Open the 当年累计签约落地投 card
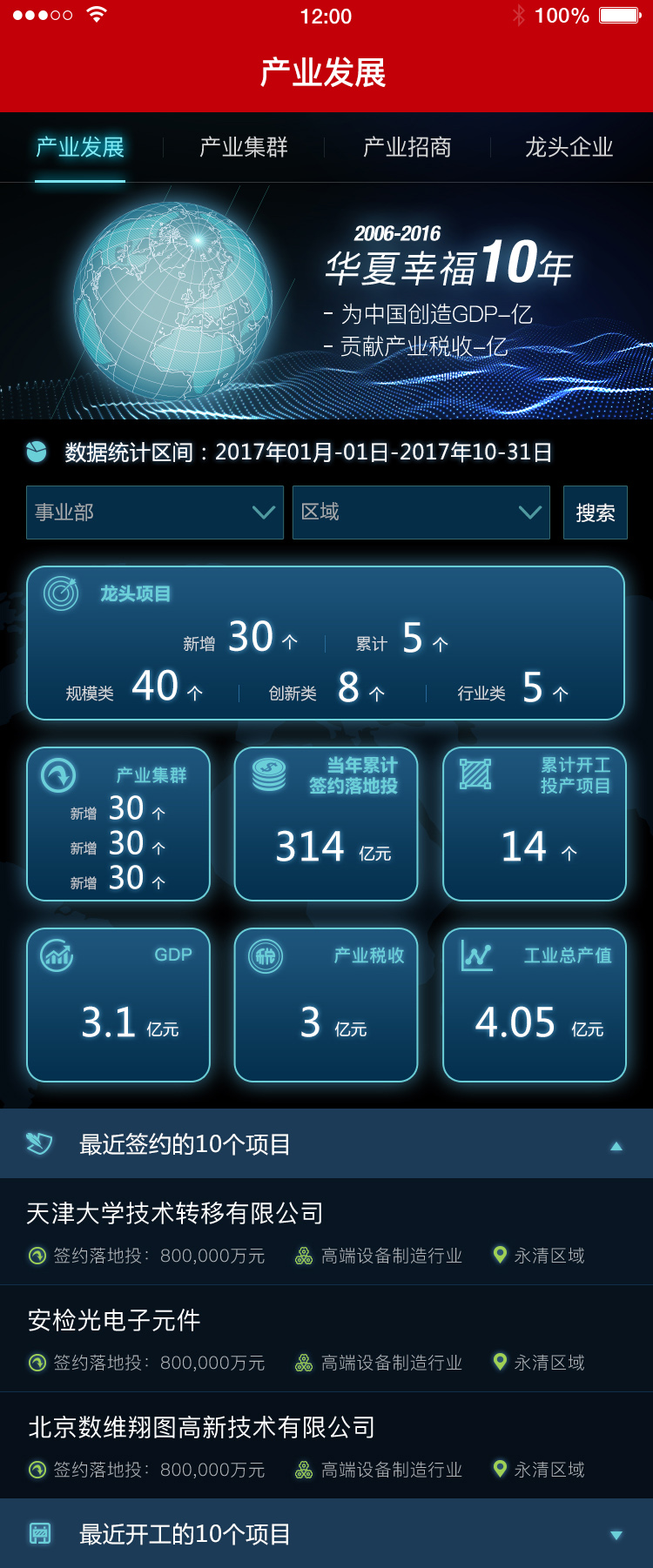Image resolution: width=653 pixels, height=1568 pixels. coord(326,824)
